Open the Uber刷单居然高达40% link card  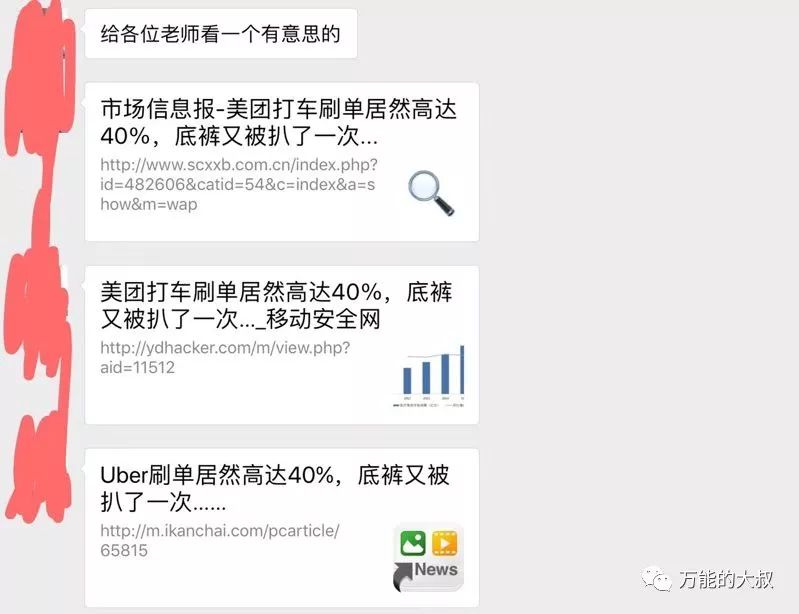(281, 527)
